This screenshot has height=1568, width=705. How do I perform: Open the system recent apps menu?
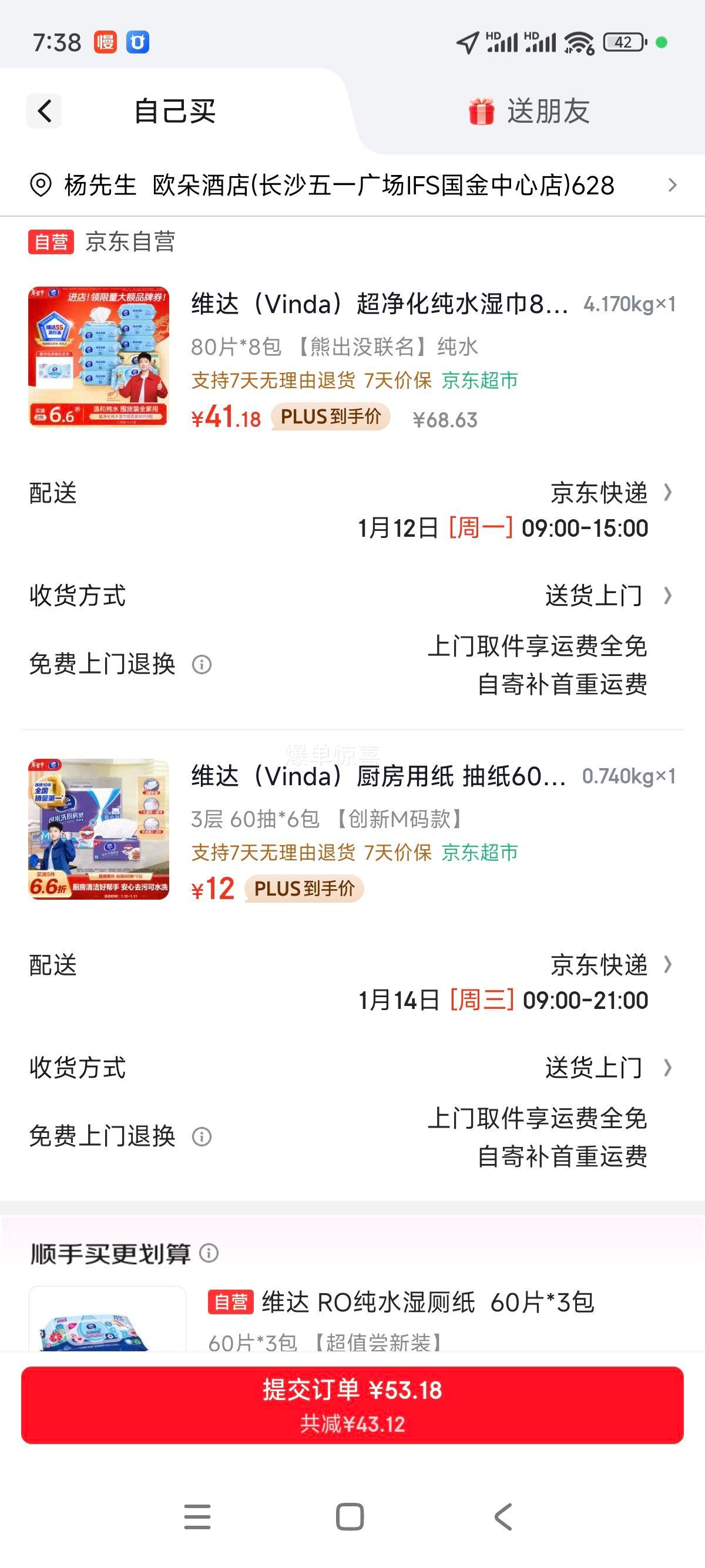pos(197,1516)
